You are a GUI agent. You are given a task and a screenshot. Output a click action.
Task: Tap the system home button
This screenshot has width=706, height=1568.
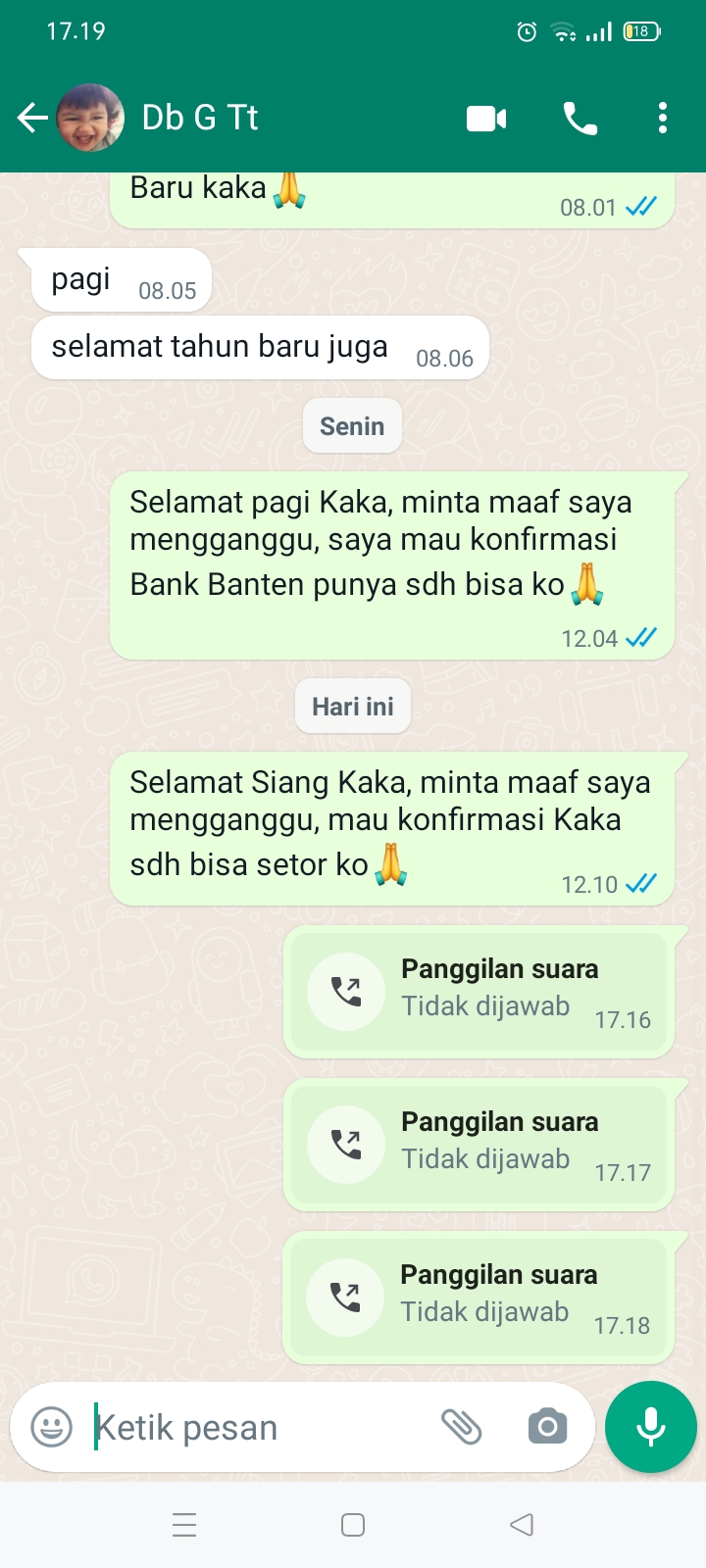353,1525
